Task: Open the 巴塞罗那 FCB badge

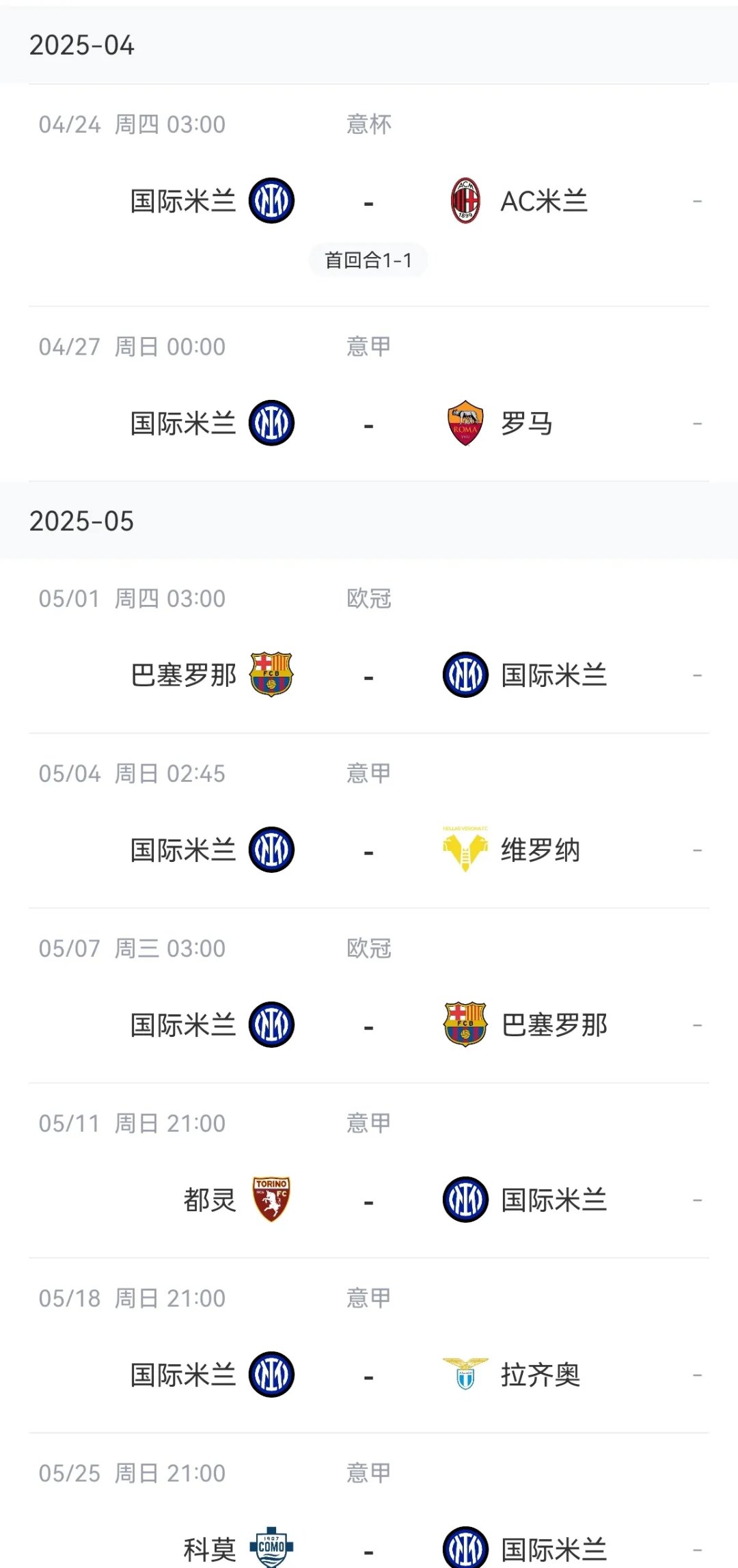Action: coord(273,675)
